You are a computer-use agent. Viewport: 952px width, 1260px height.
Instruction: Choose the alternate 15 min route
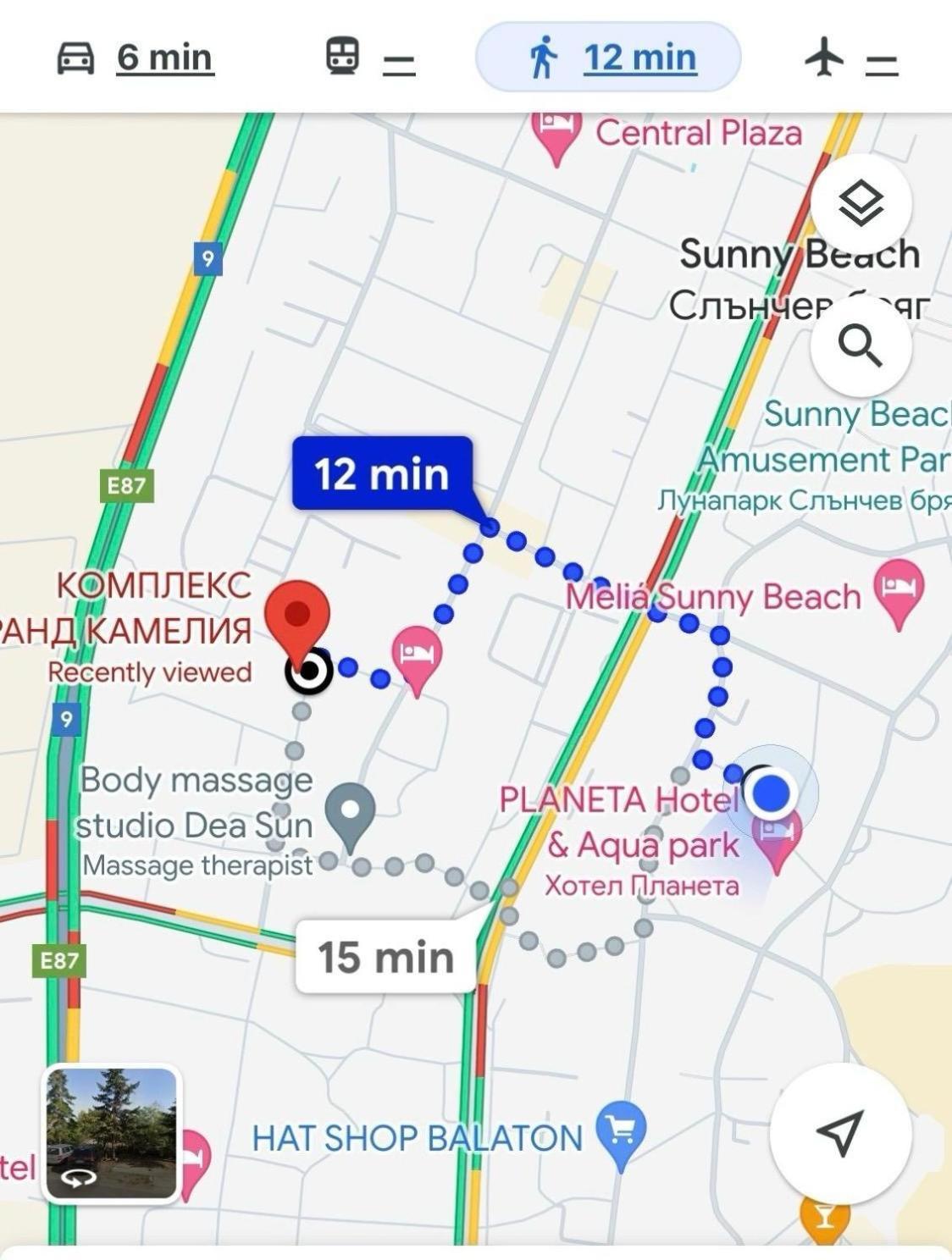point(385,958)
